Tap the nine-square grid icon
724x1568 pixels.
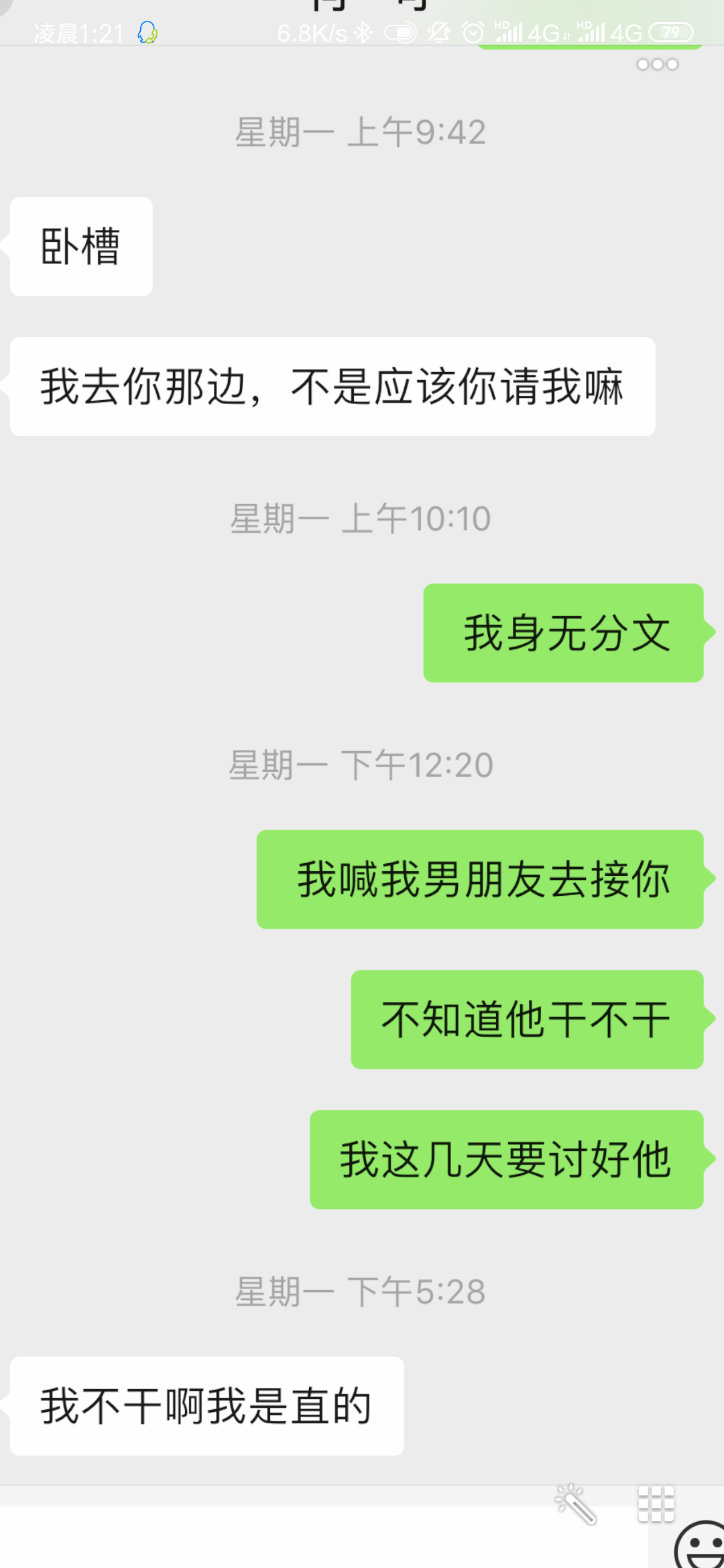[656, 1504]
